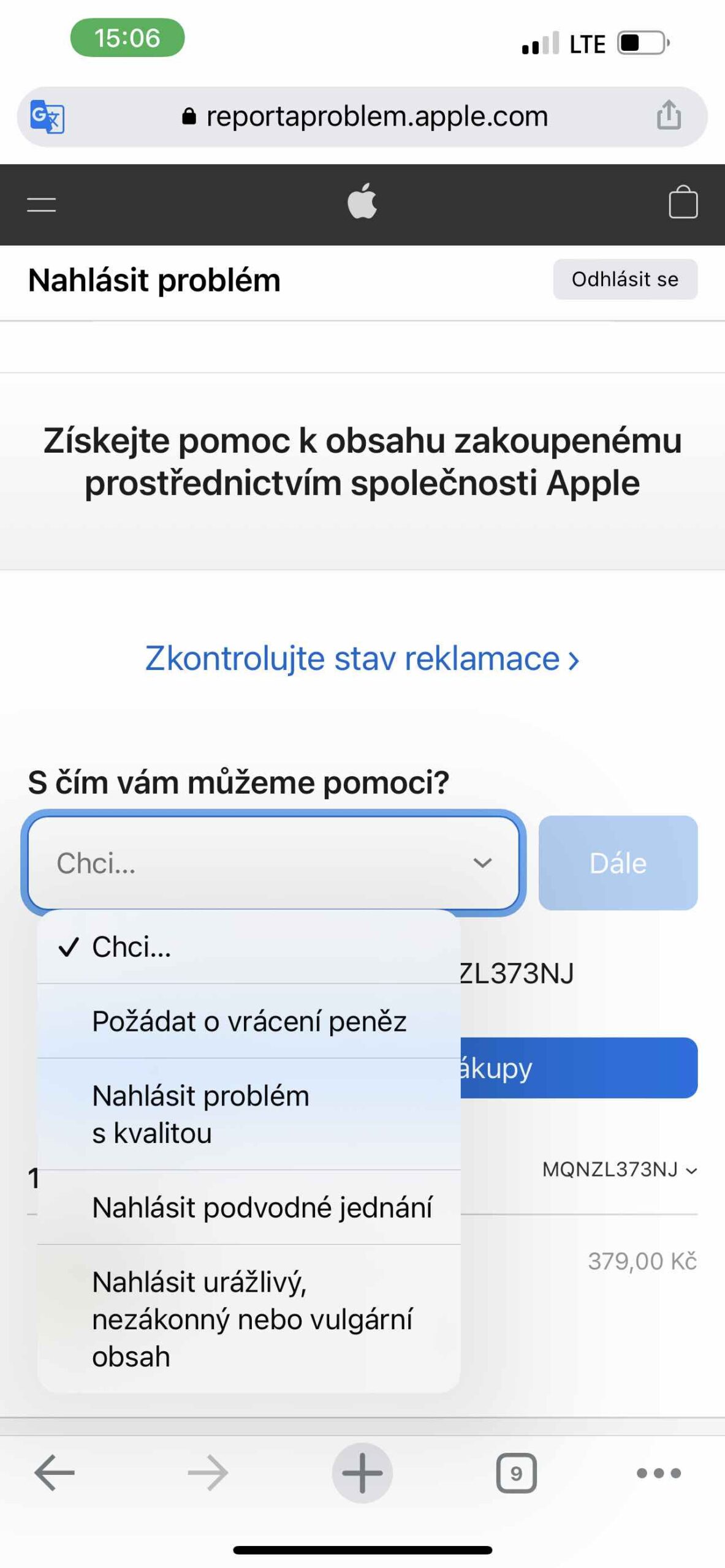This screenshot has height=1568, width=725.
Task: Choose Požádat o vrácení peněz option
Action: [x=249, y=1021]
